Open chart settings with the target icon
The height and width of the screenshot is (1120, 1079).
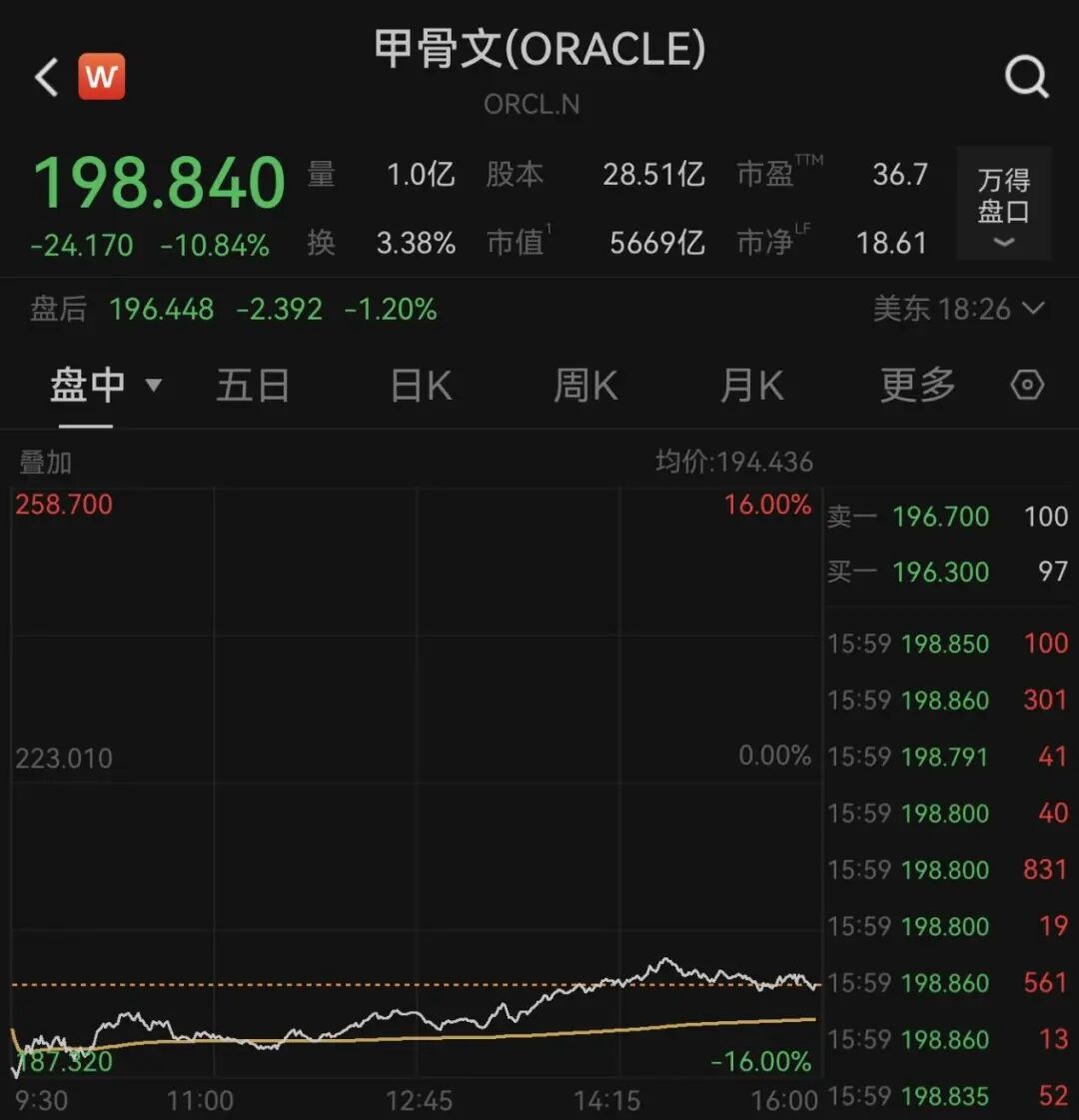pos(1027,385)
